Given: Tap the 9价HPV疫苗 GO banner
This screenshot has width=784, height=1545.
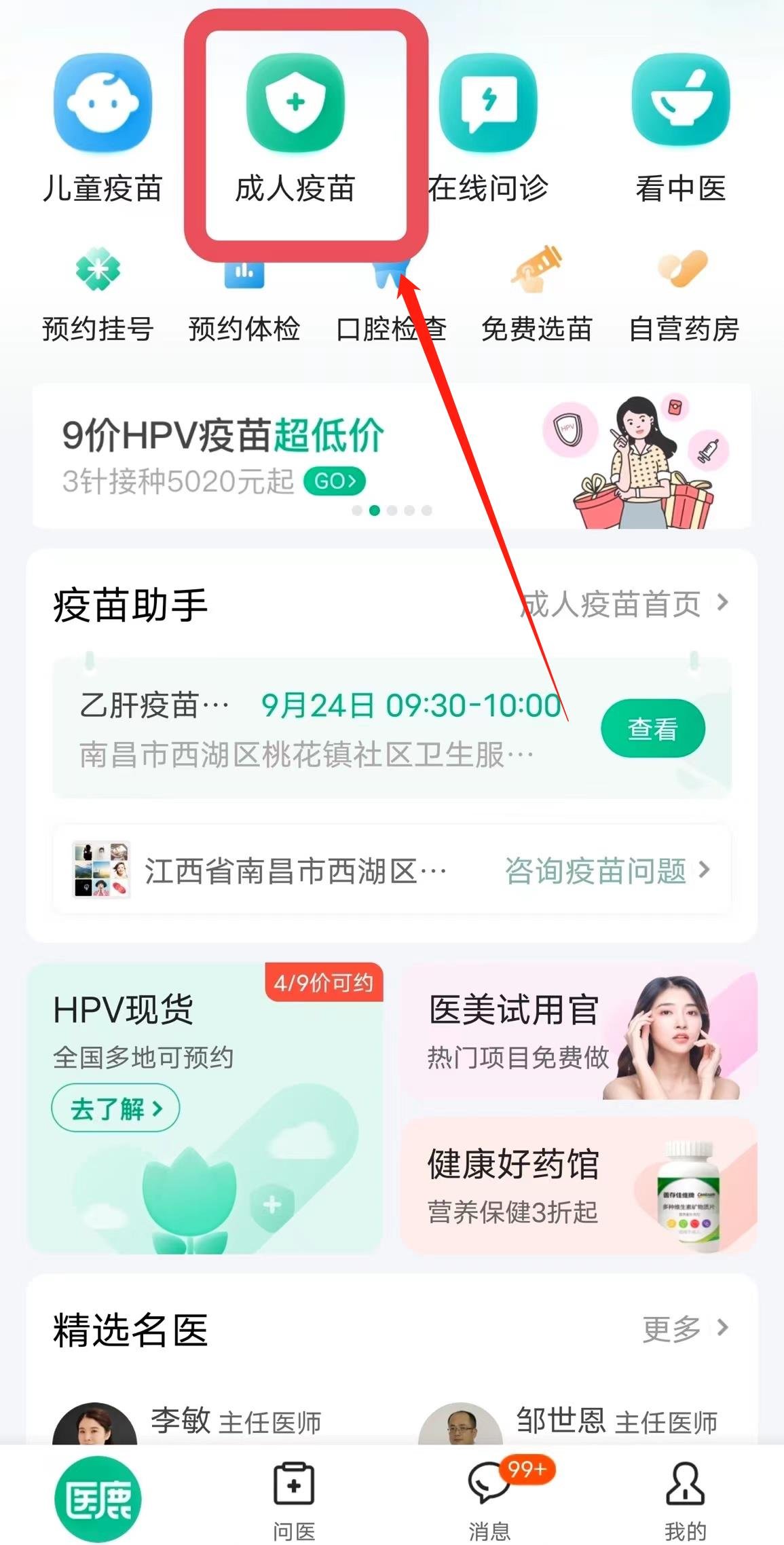Looking at the screenshot, I should point(334,481).
